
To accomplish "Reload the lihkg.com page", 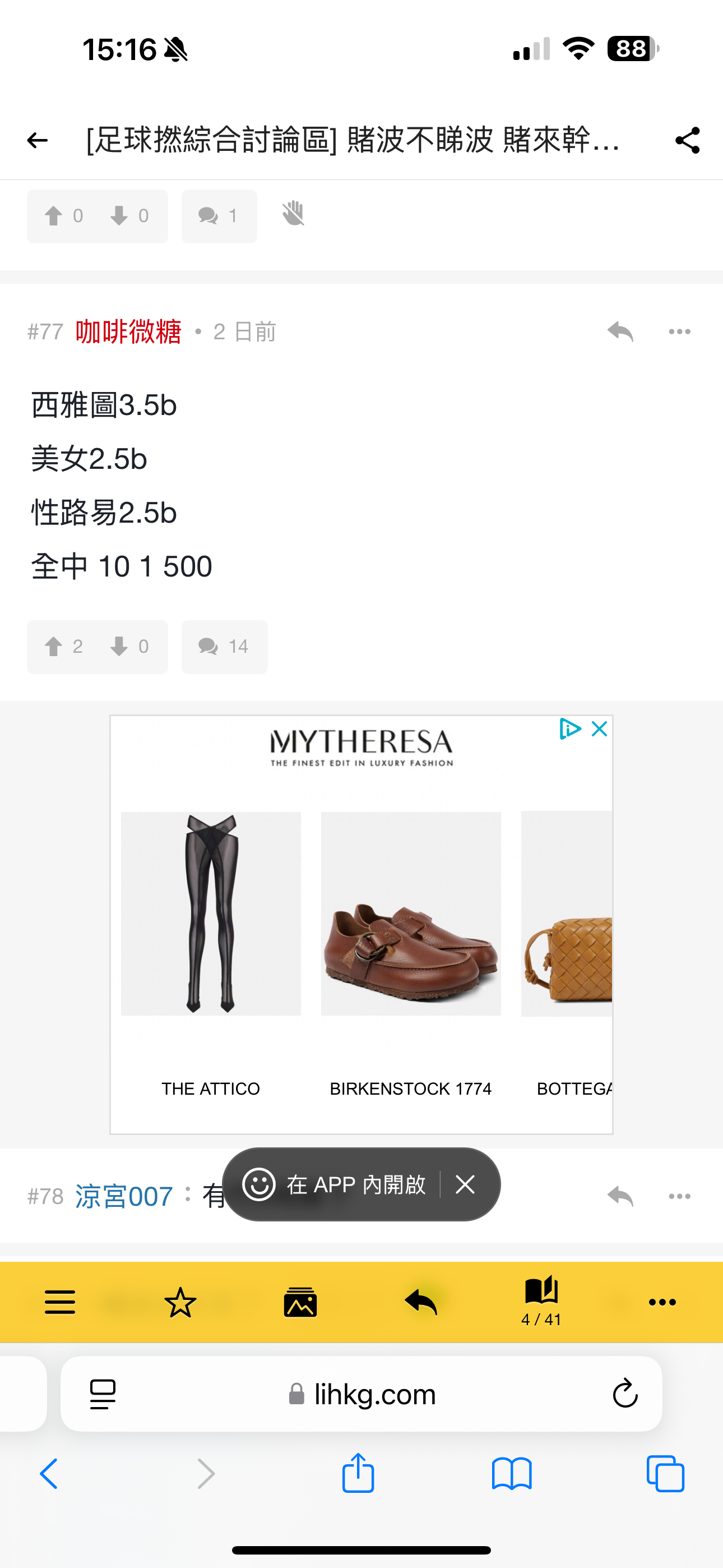I will point(625,1393).
